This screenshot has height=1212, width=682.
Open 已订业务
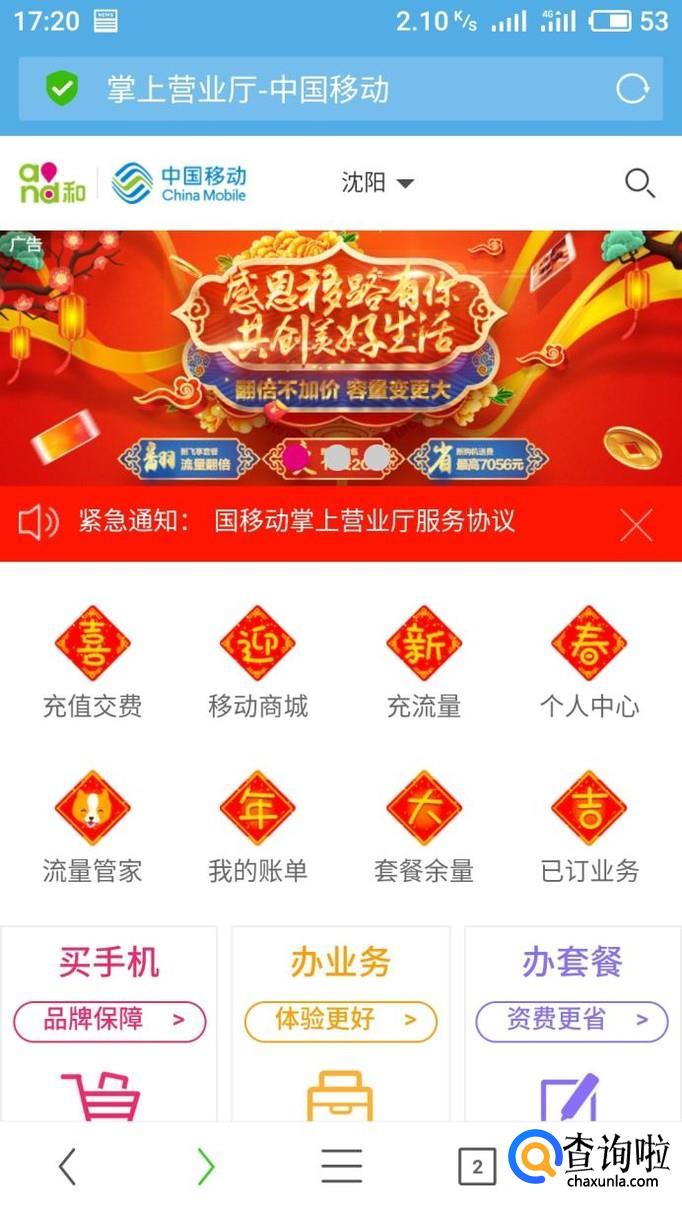pyautogui.click(x=589, y=826)
